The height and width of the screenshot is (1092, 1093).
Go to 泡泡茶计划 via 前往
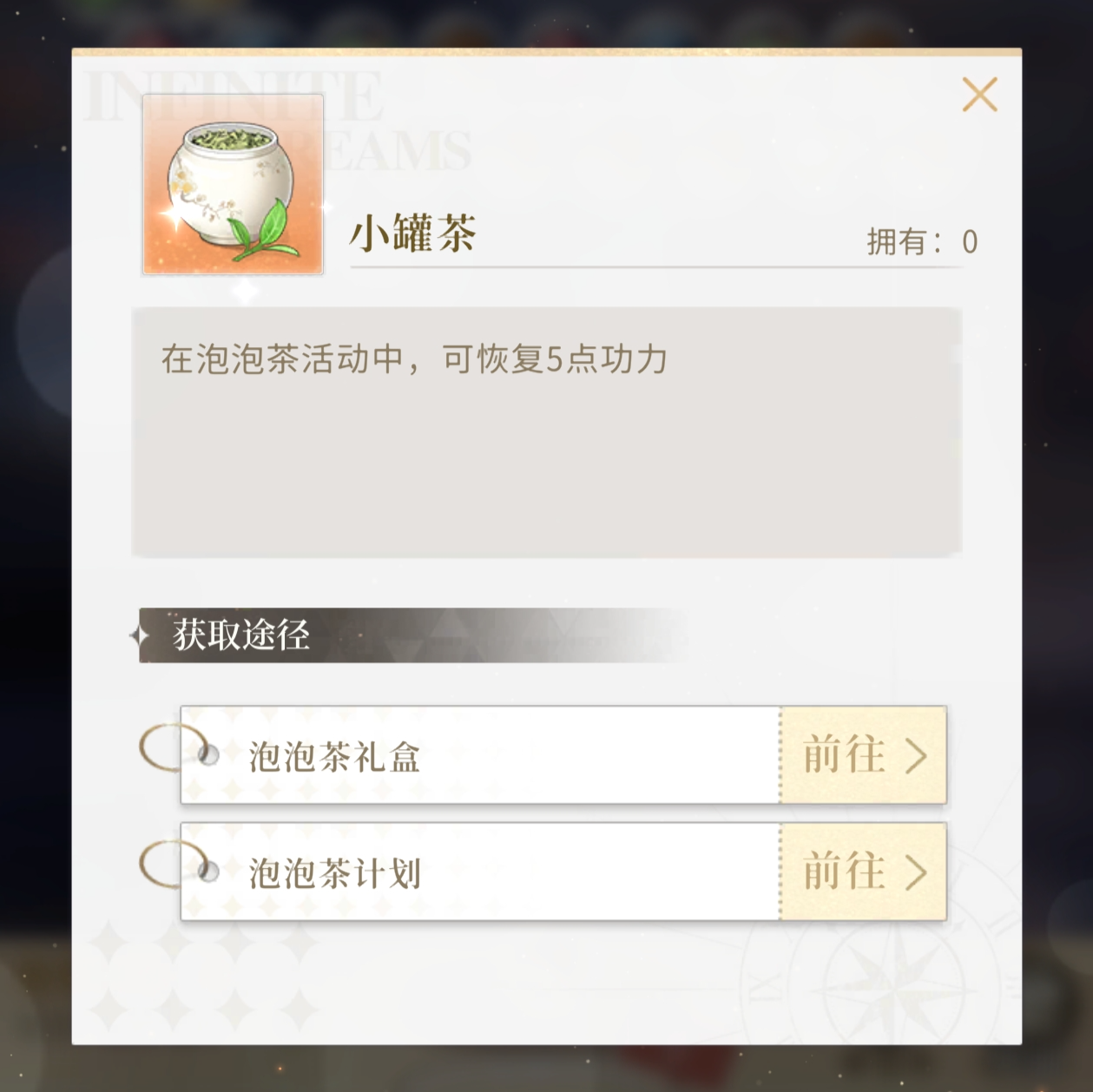(863, 872)
